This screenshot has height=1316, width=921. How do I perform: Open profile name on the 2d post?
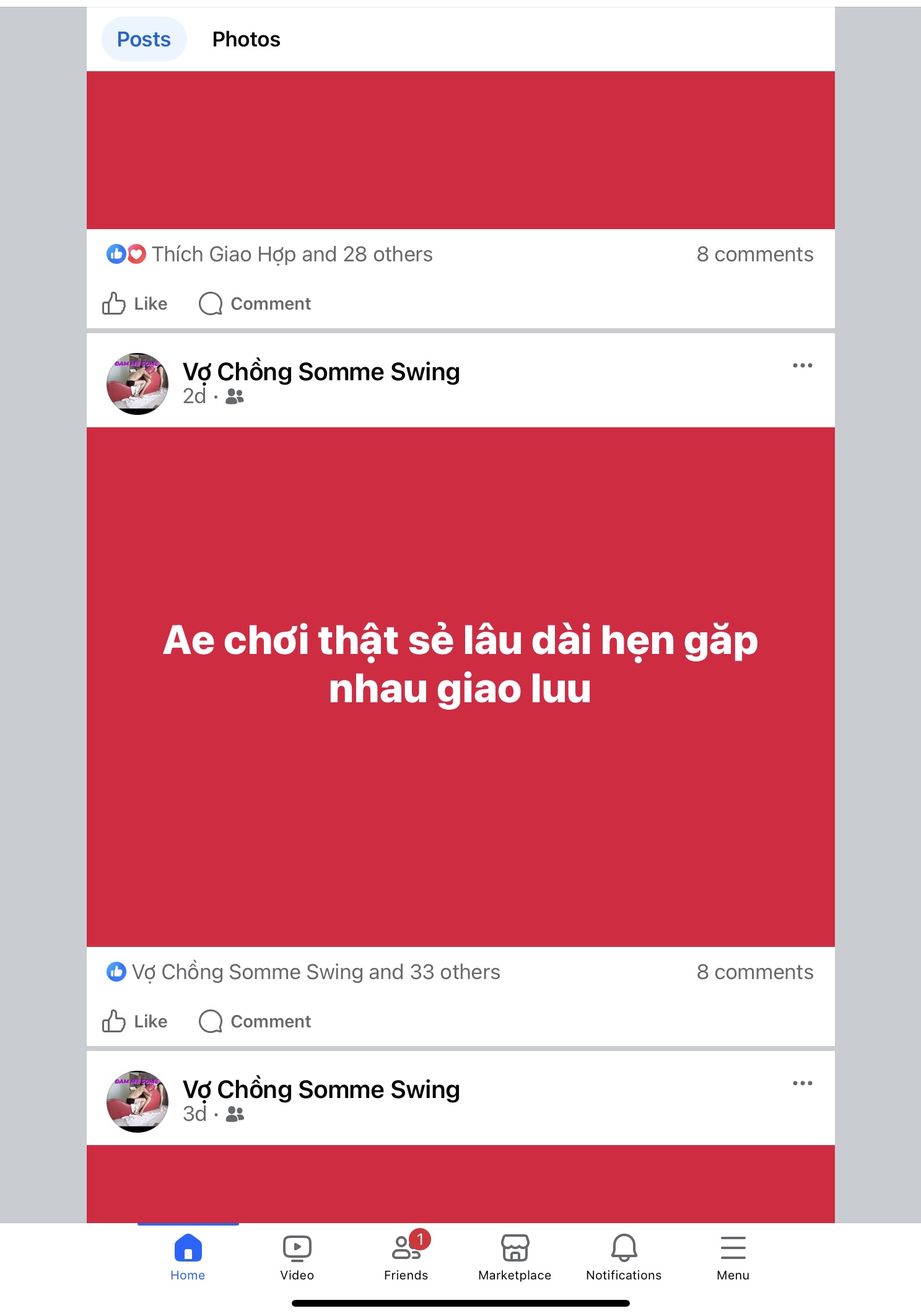pos(321,372)
